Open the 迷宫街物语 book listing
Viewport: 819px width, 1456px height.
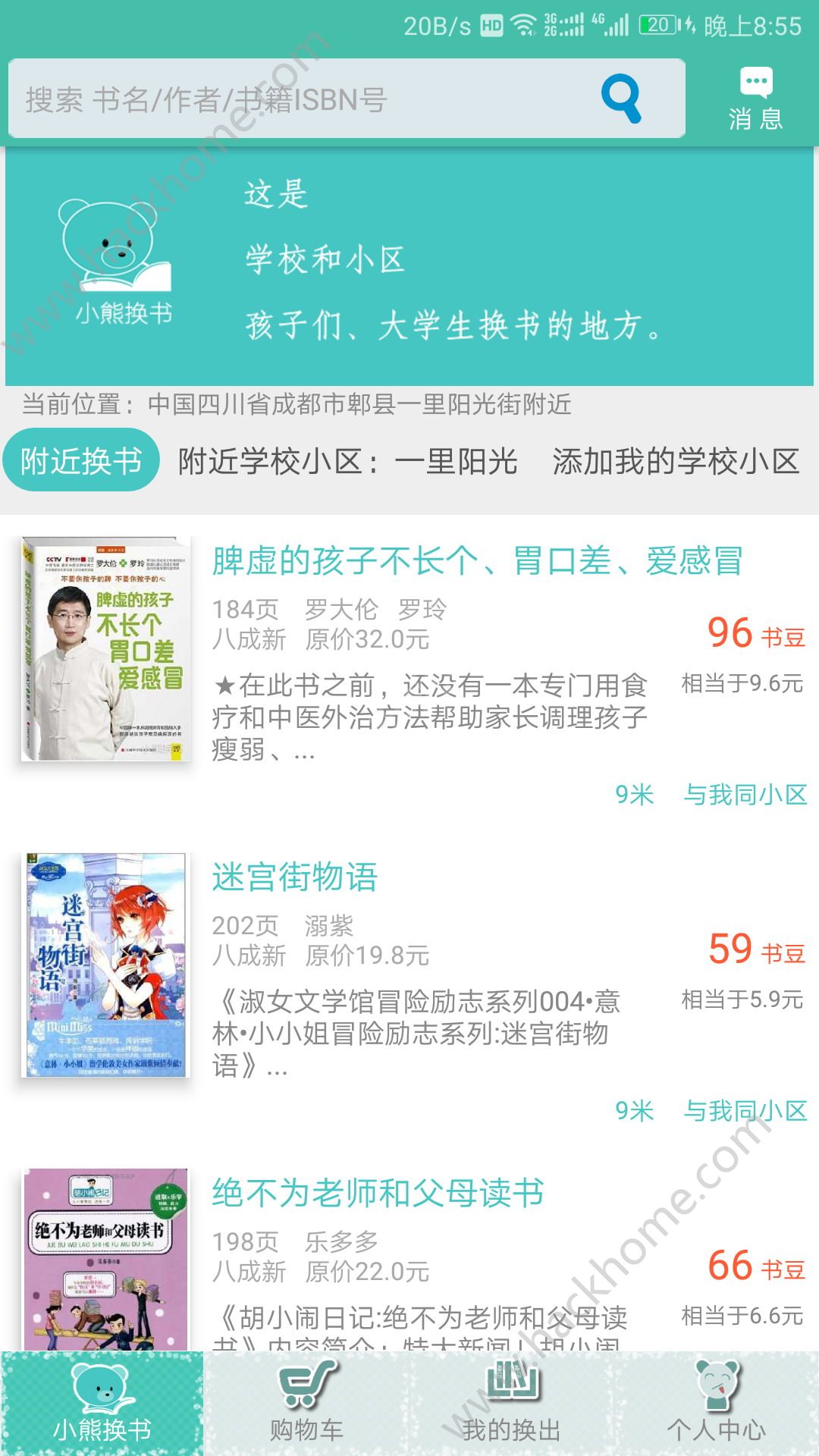295,877
